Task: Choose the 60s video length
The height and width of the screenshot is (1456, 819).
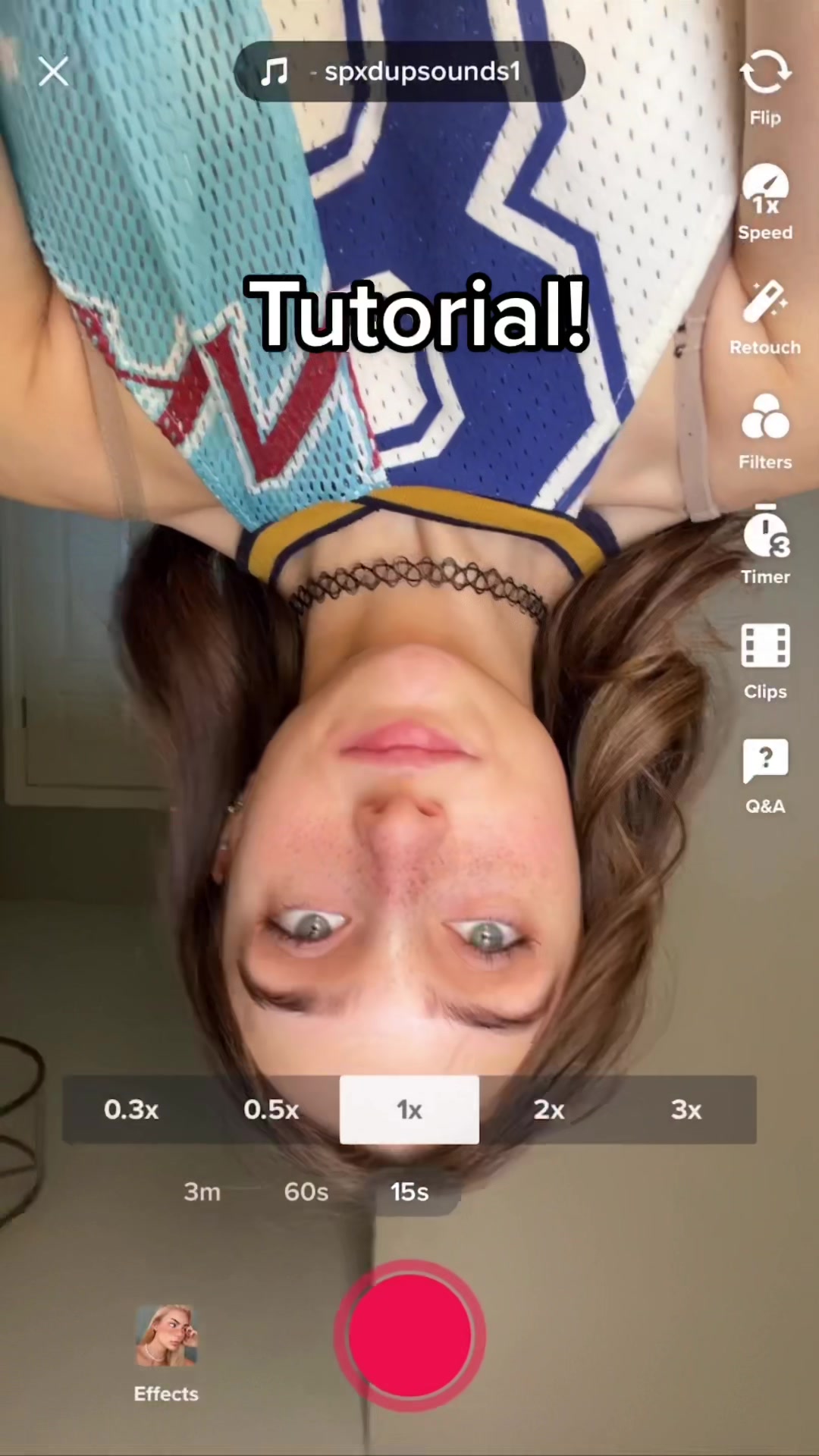Action: coord(306,1191)
